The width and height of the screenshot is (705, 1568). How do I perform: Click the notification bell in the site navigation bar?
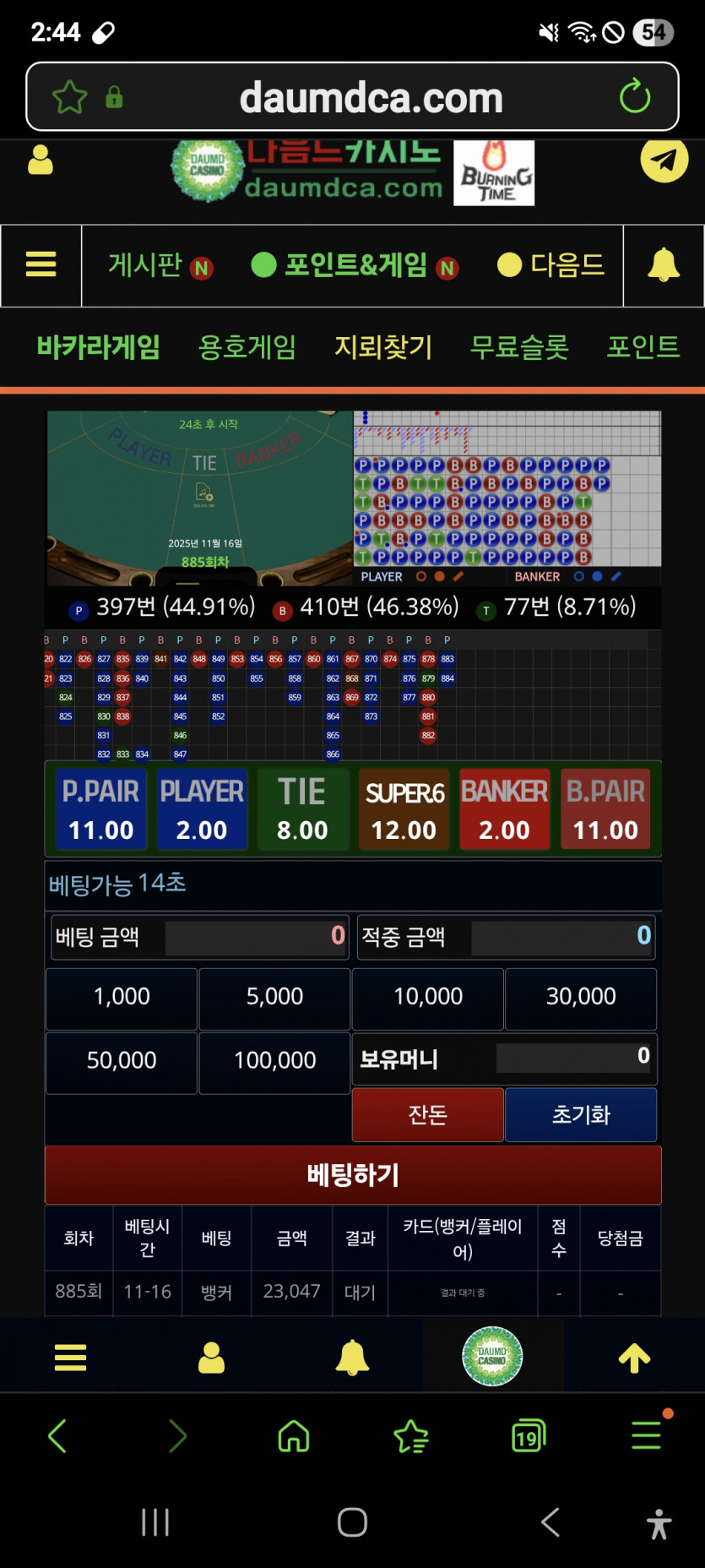coord(664,265)
